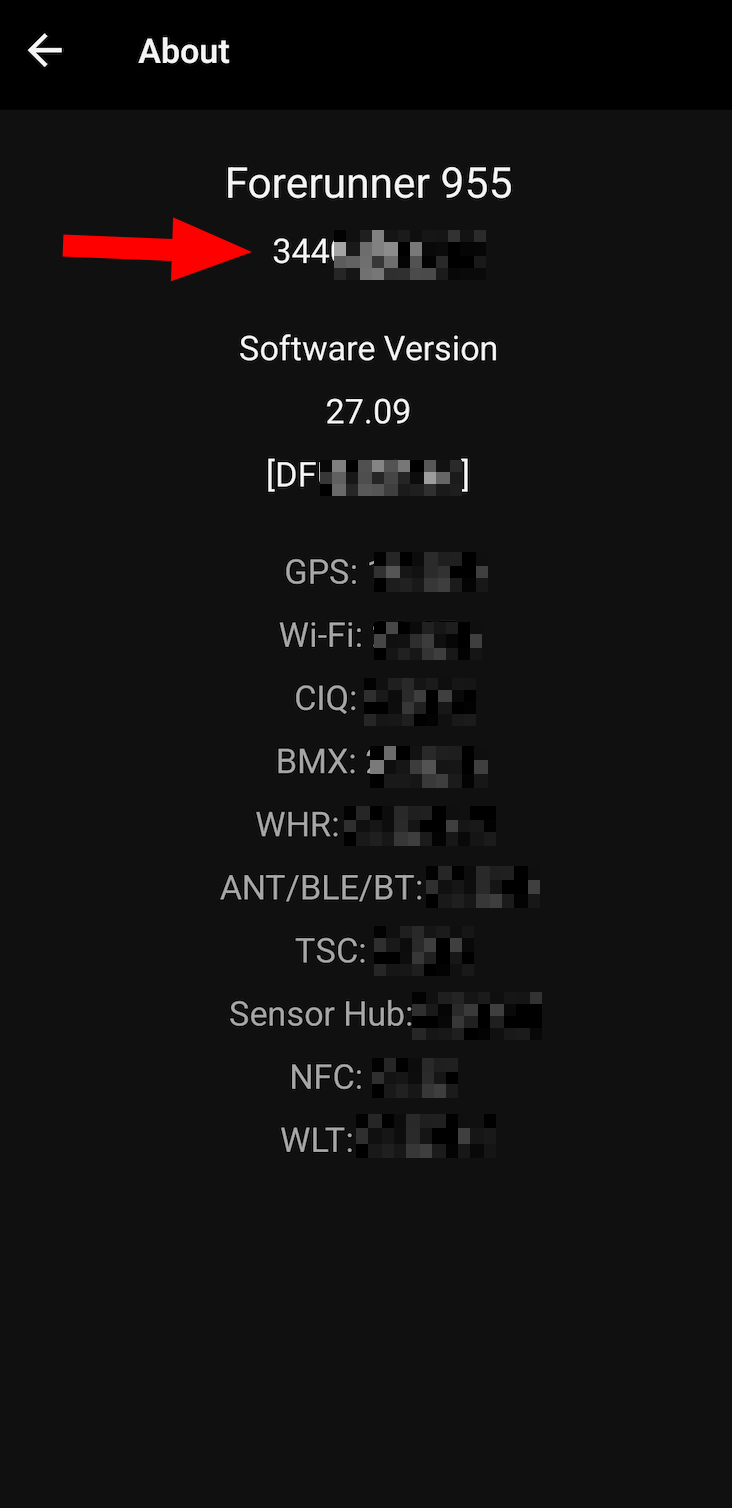This screenshot has width=732, height=1508.
Task: Select the Wi-Fi version entry
Action: [378, 635]
